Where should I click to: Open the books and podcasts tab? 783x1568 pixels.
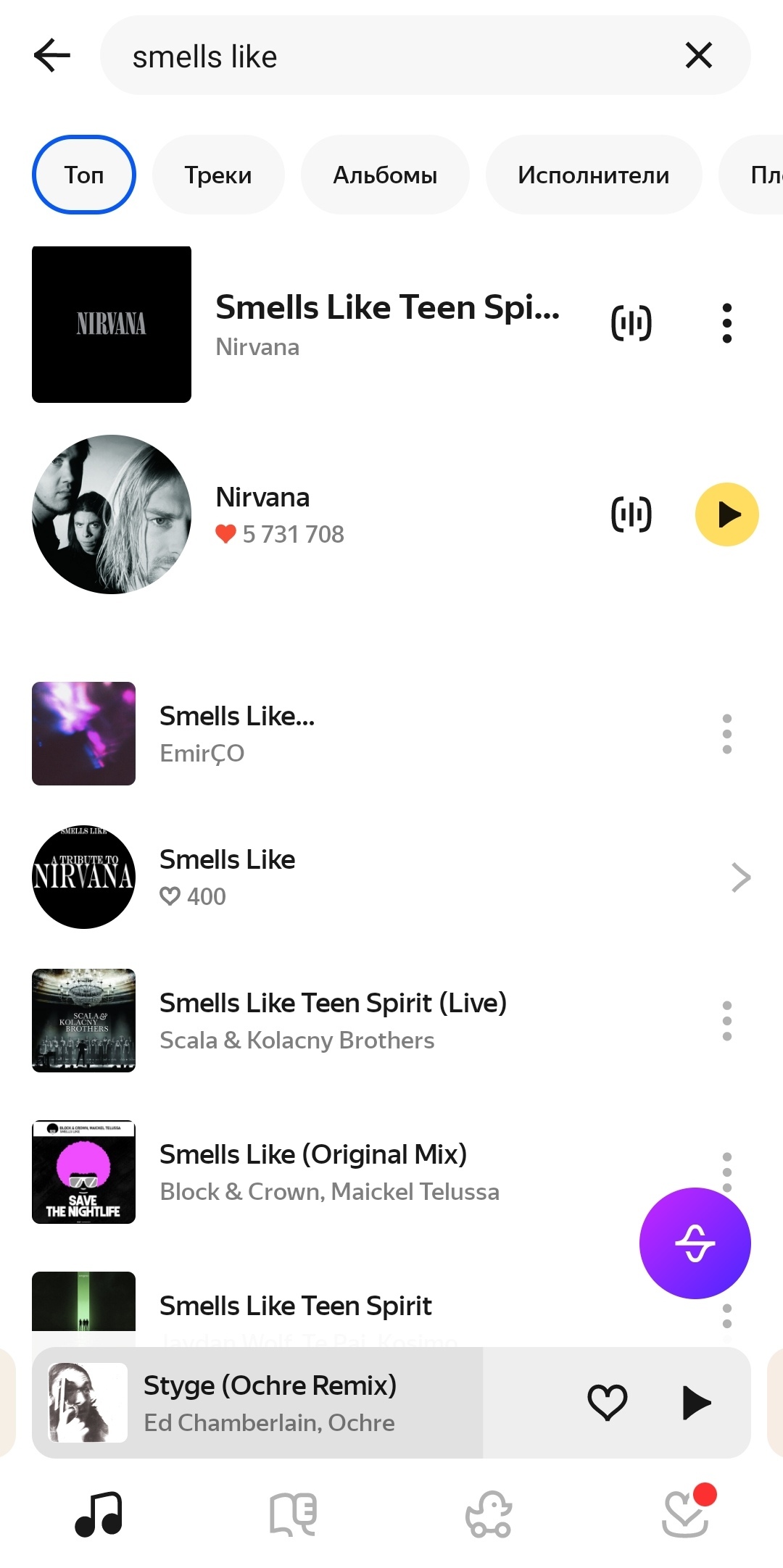point(294,1514)
